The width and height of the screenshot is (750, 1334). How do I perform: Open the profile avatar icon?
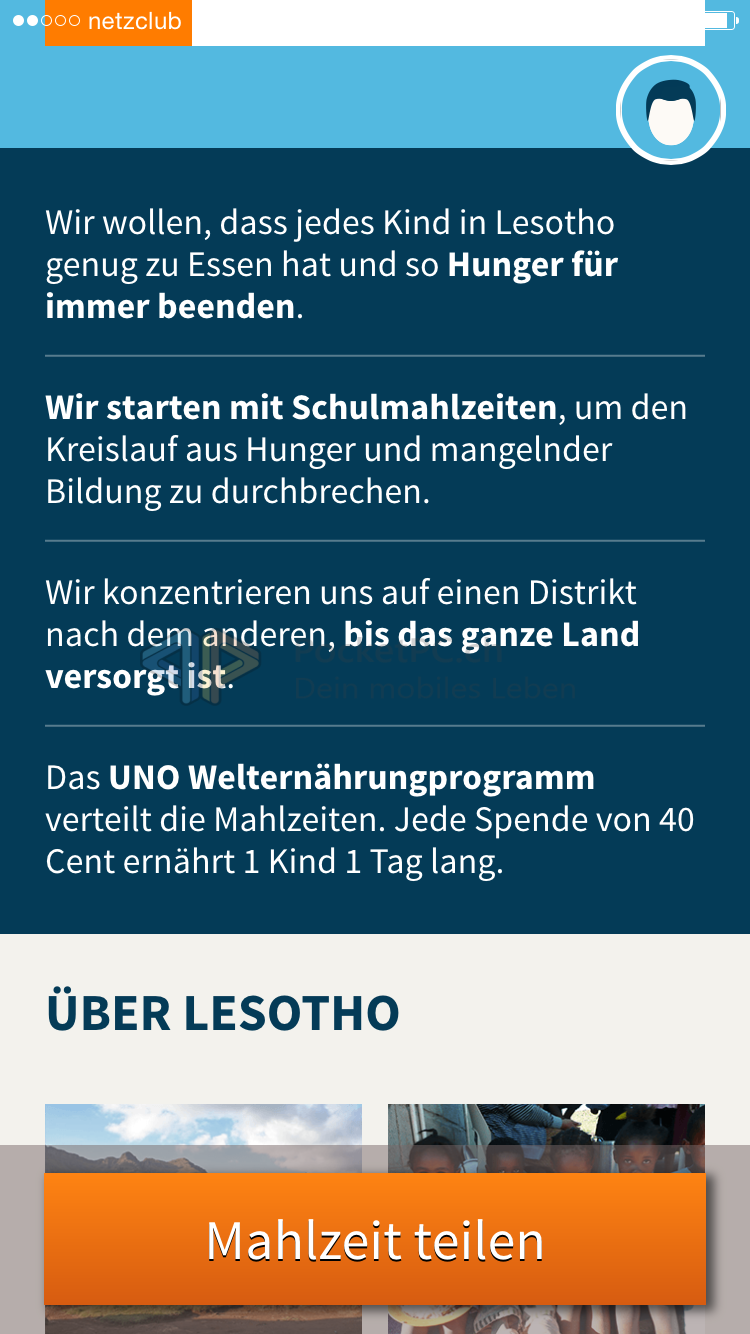(x=670, y=110)
